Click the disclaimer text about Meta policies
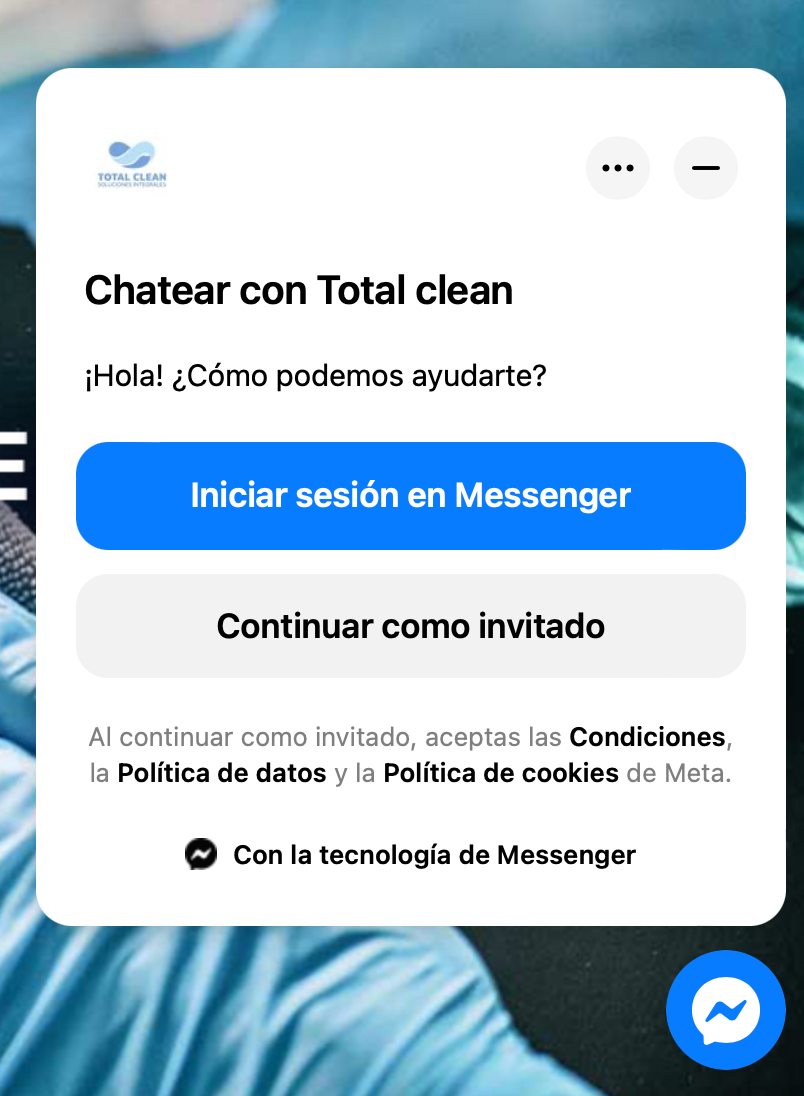Viewport: 804px width, 1096px height. [x=411, y=755]
